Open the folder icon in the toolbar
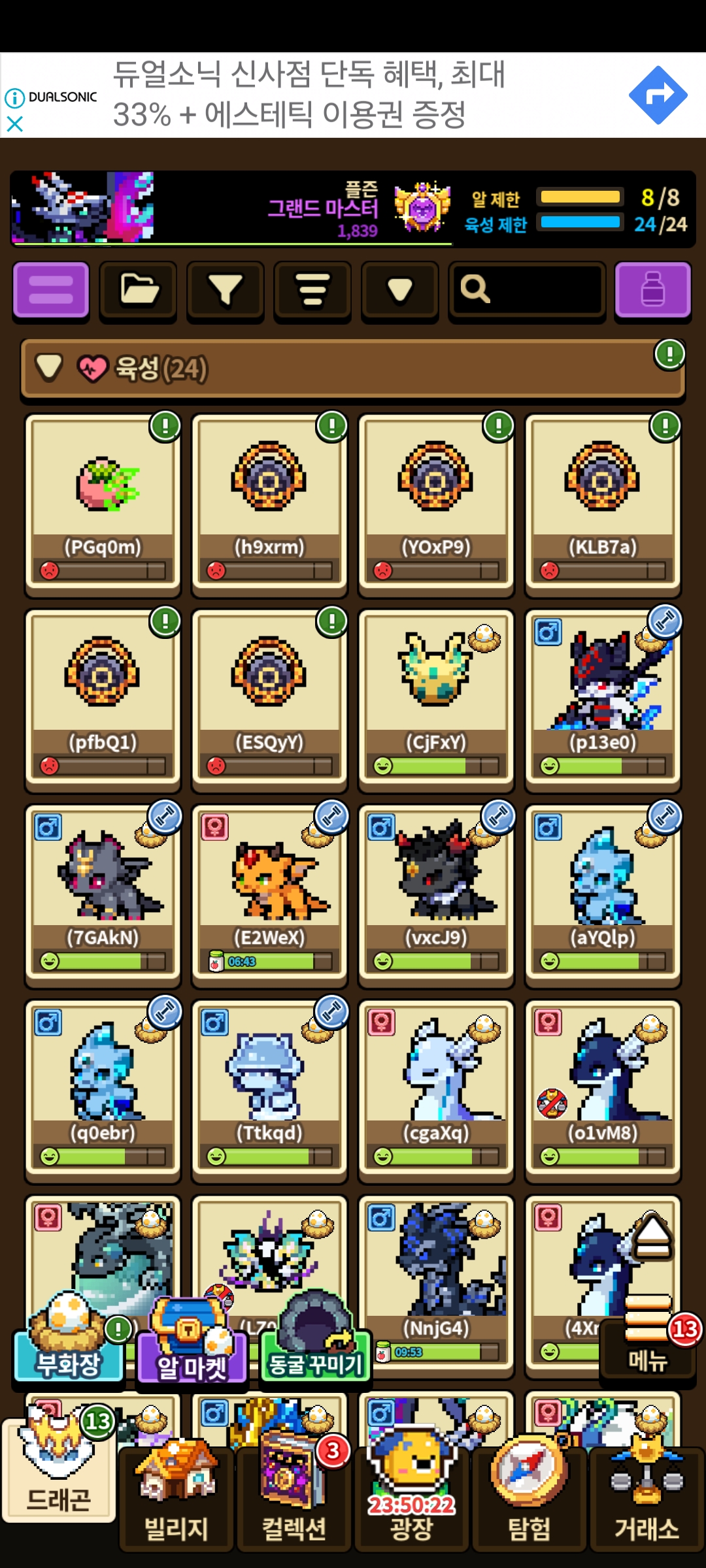This screenshot has width=706, height=1568. click(138, 289)
